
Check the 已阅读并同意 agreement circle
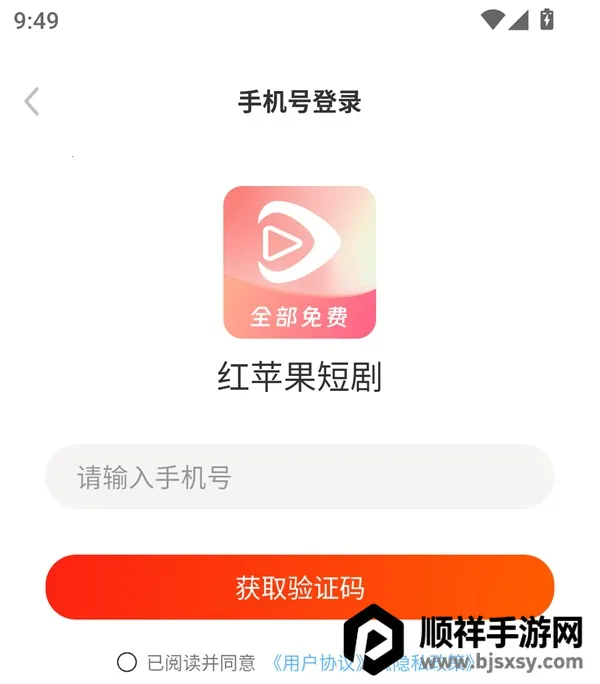127,662
